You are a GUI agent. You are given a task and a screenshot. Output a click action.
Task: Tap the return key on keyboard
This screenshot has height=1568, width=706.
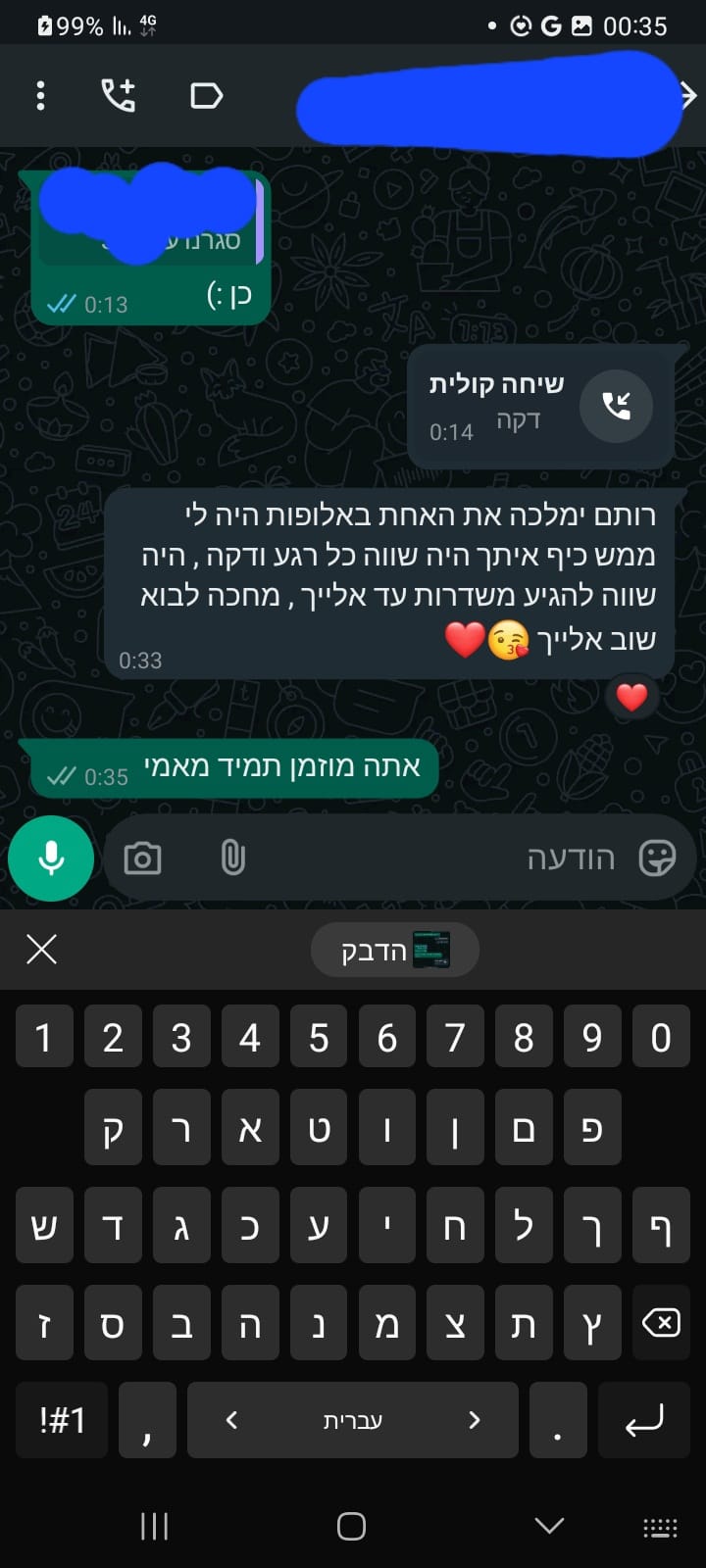point(645,1420)
